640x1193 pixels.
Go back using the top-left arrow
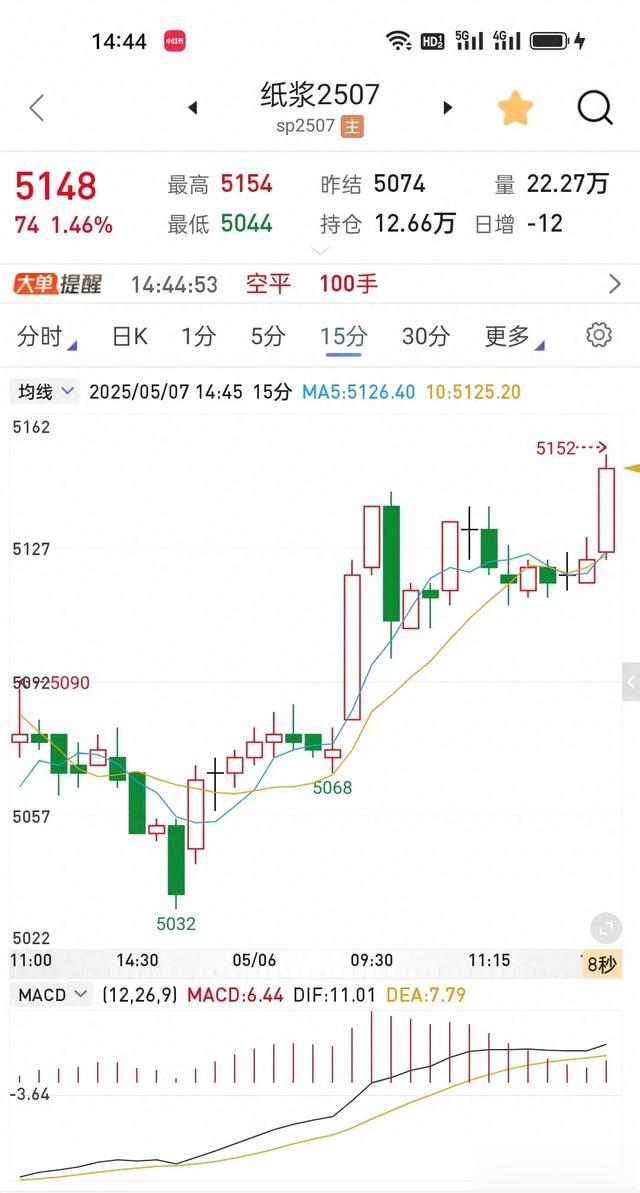(37, 108)
